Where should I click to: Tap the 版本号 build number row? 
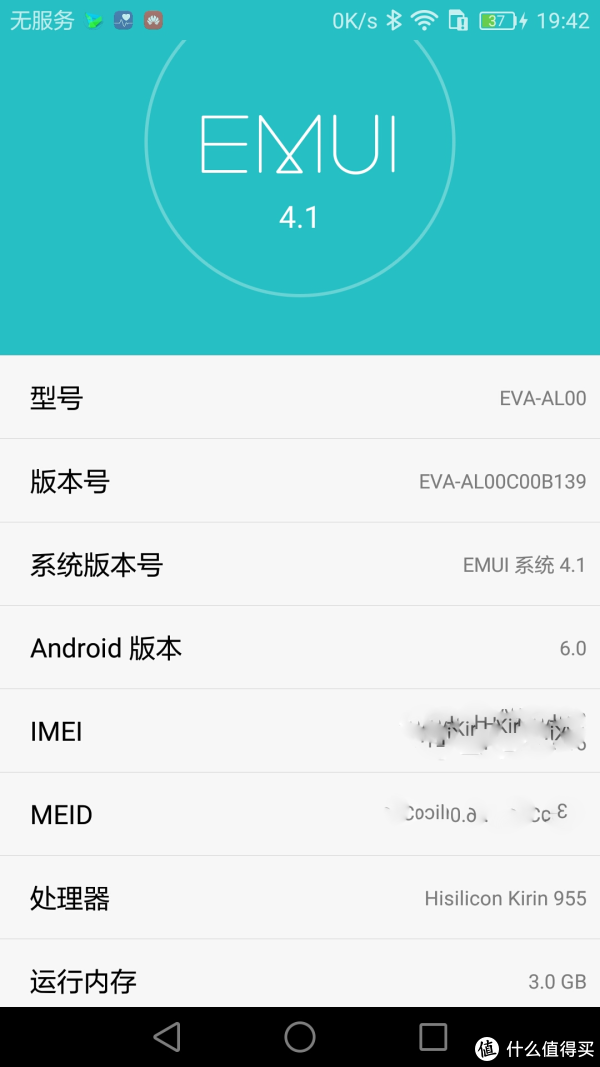pyautogui.click(x=300, y=481)
